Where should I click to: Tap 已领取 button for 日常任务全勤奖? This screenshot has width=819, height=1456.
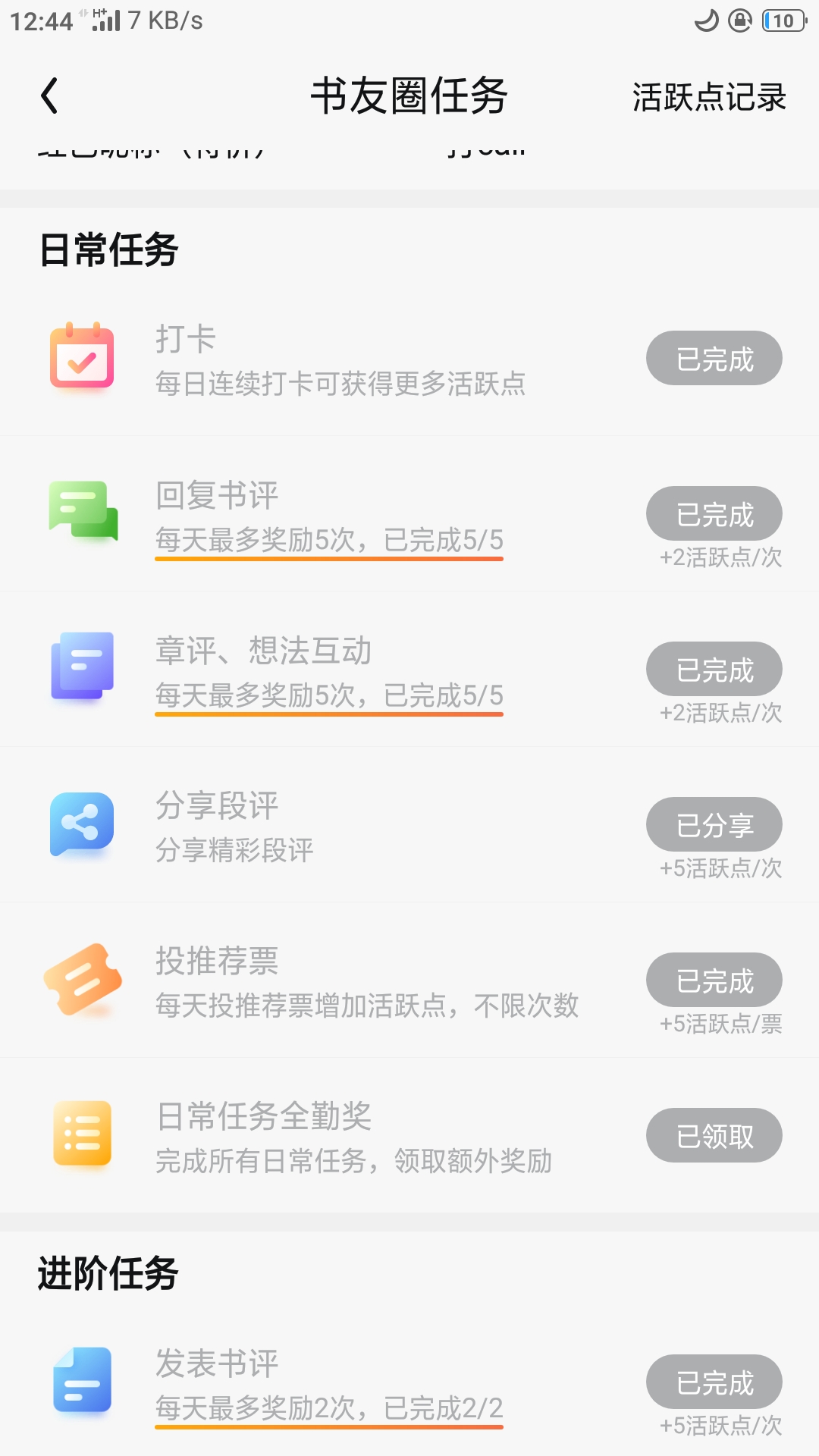pos(714,1135)
